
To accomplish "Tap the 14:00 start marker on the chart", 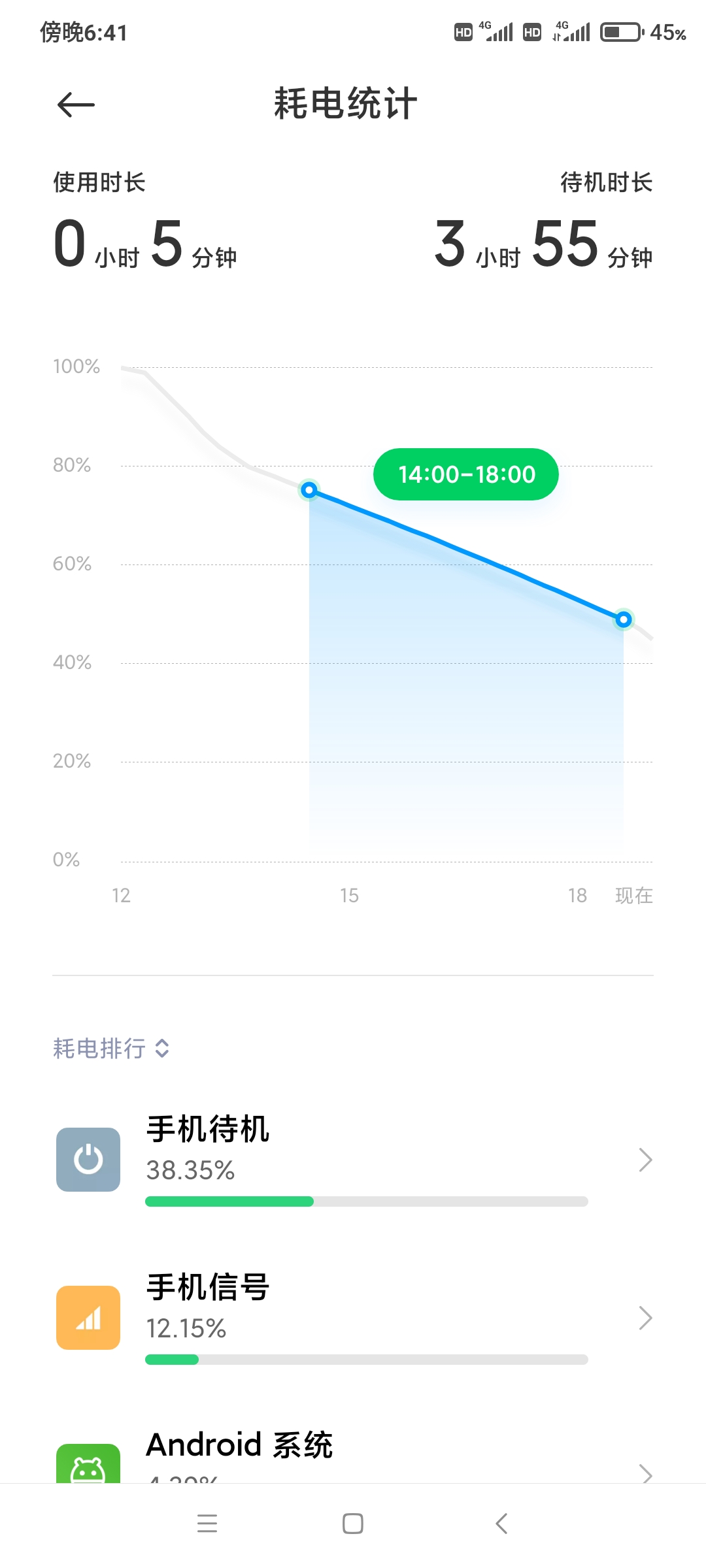I will [x=309, y=490].
